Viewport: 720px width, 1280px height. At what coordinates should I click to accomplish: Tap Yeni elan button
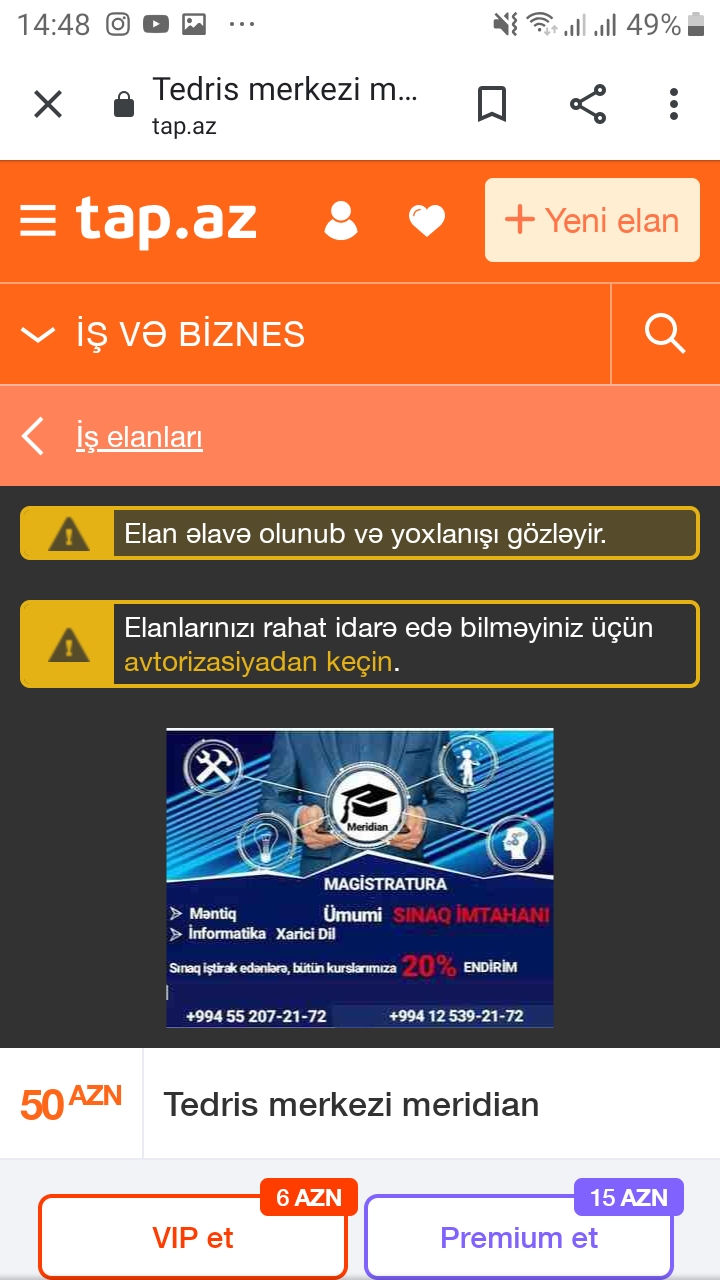tap(592, 220)
